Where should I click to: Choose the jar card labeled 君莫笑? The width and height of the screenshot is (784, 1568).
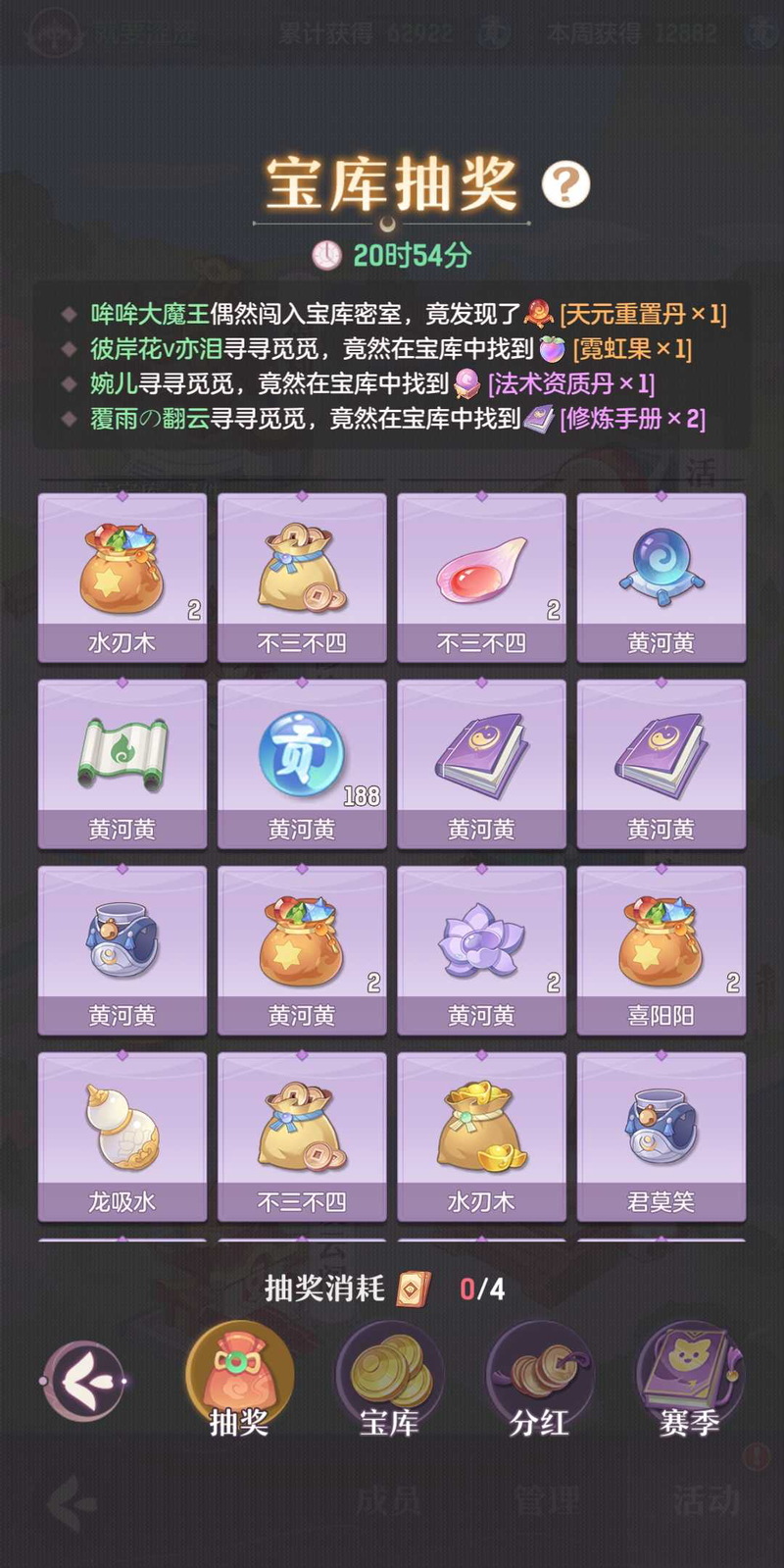click(x=661, y=1137)
